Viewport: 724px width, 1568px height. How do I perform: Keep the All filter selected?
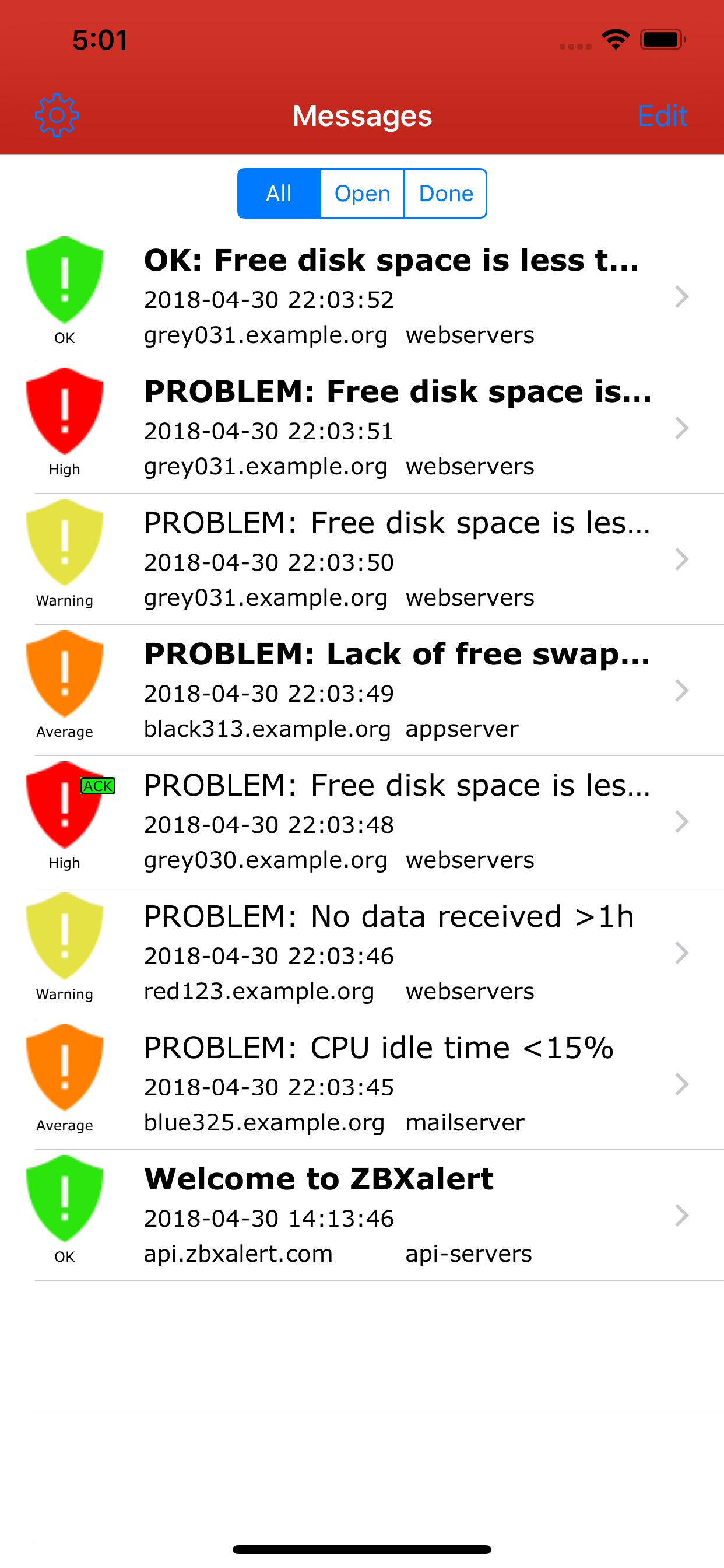tap(279, 193)
